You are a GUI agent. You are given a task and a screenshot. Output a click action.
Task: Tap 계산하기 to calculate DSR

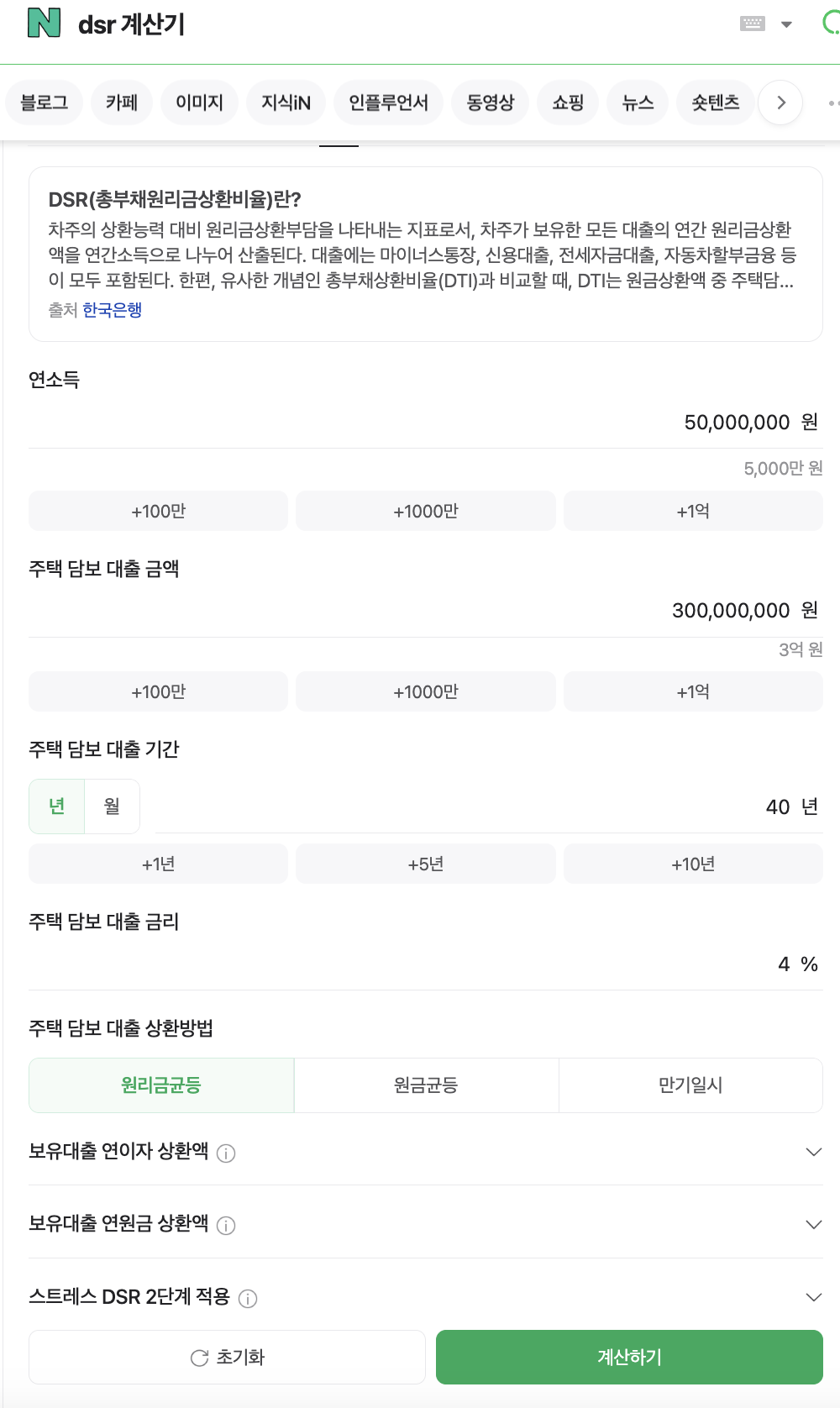click(629, 1357)
